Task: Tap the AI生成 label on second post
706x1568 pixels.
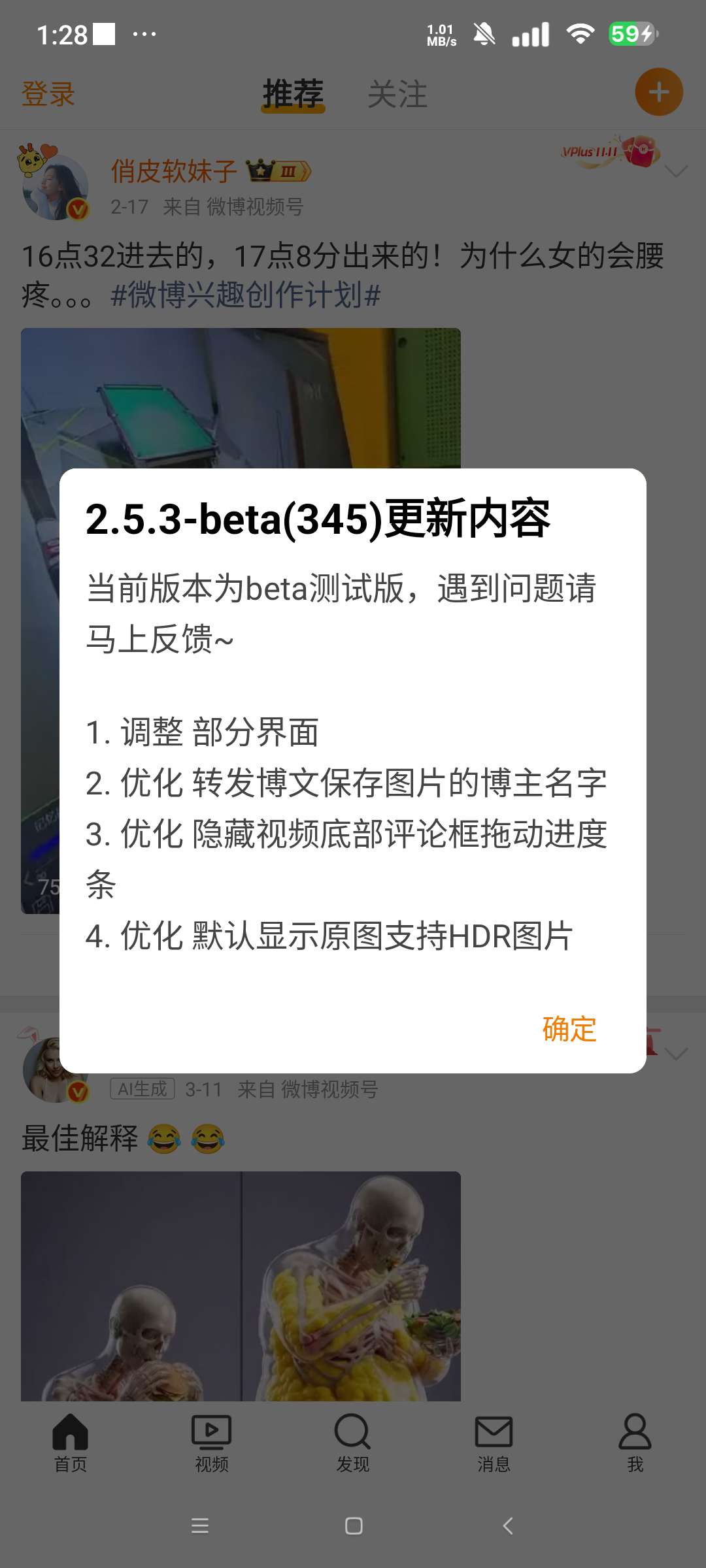Action: [x=144, y=1089]
